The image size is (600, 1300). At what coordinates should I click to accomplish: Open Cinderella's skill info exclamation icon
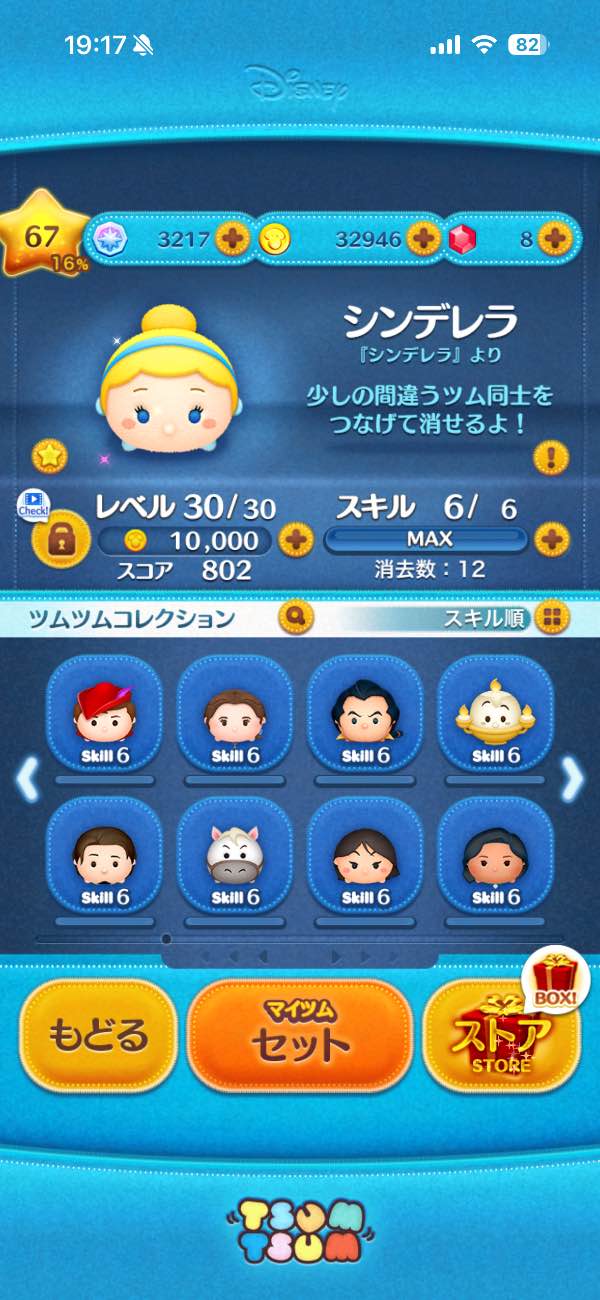click(x=550, y=458)
